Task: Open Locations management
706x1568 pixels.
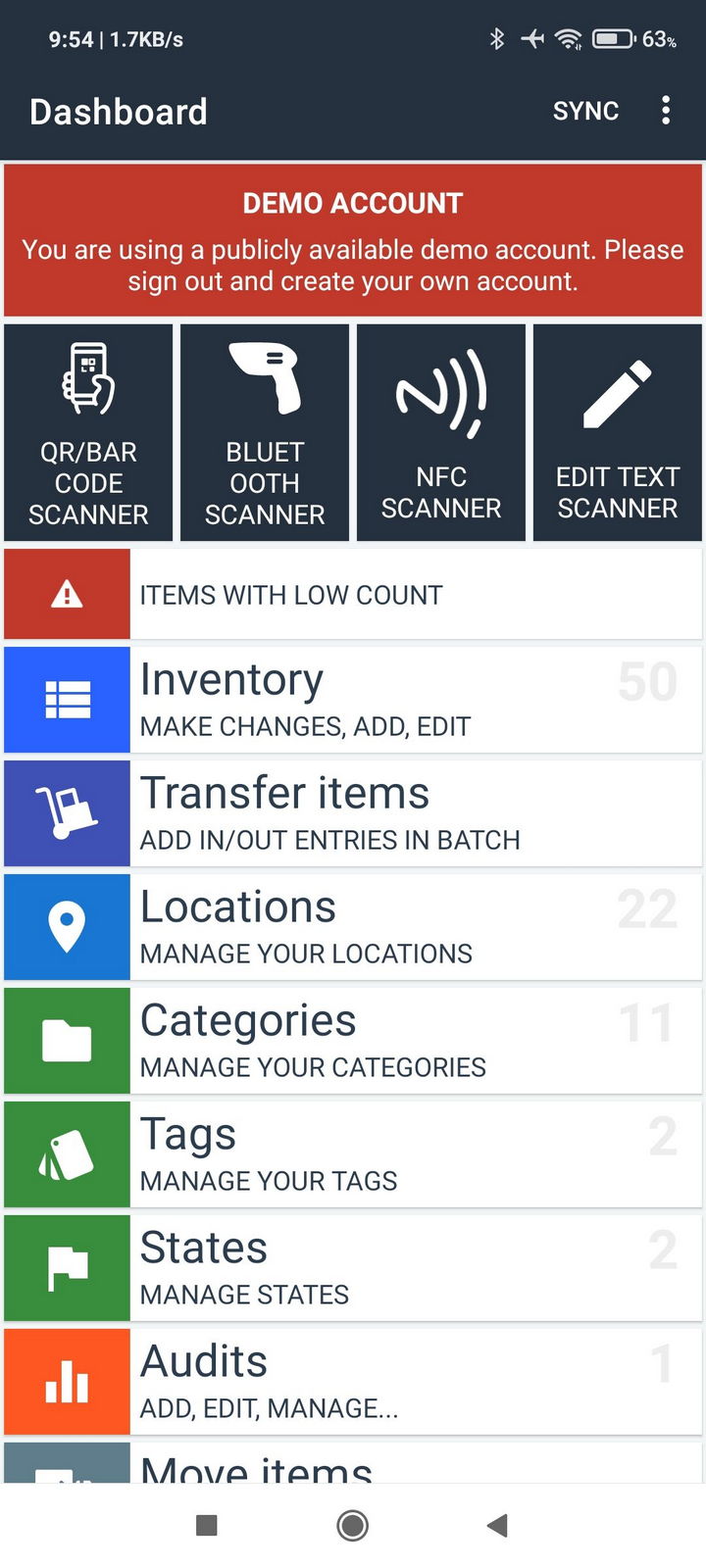Action: point(353,927)
